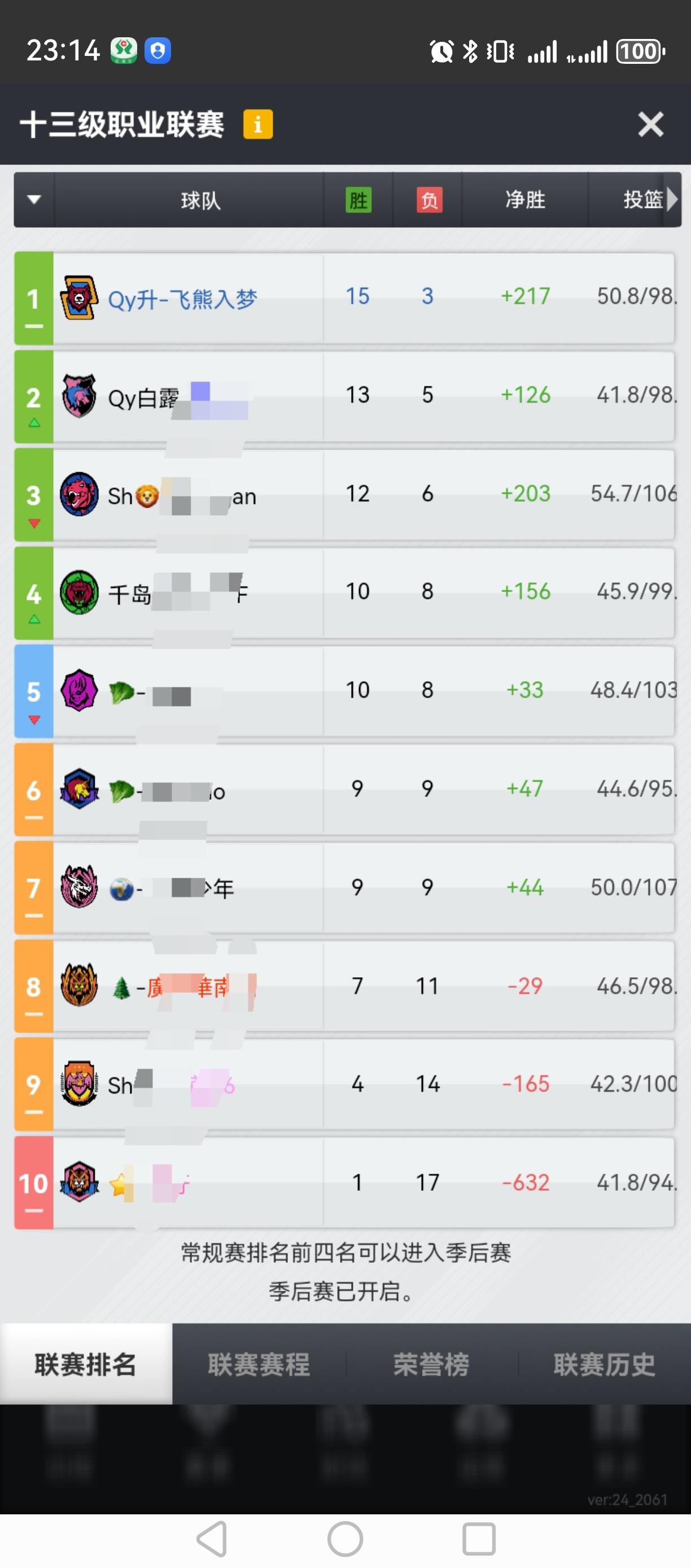Select the Qy白露 team emblem
Viewport: 691px width, 1568px height.
(79, 395)
